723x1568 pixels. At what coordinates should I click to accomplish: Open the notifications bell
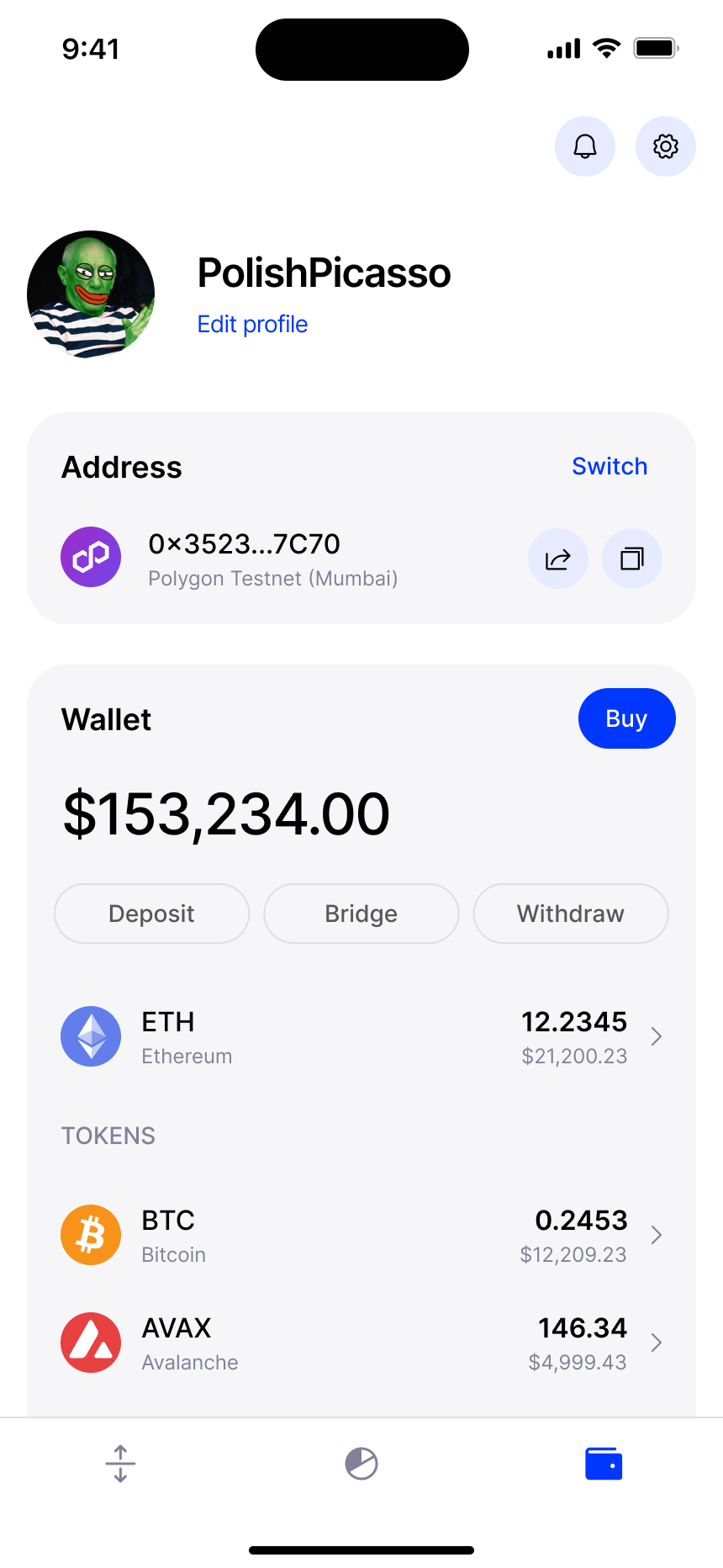pyautogui.click(x=585, y=146)
